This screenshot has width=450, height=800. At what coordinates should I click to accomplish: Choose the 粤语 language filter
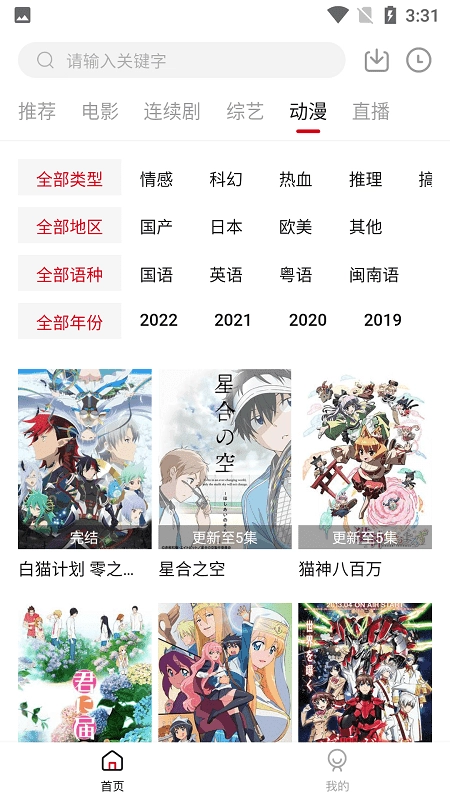pos(295,274)
